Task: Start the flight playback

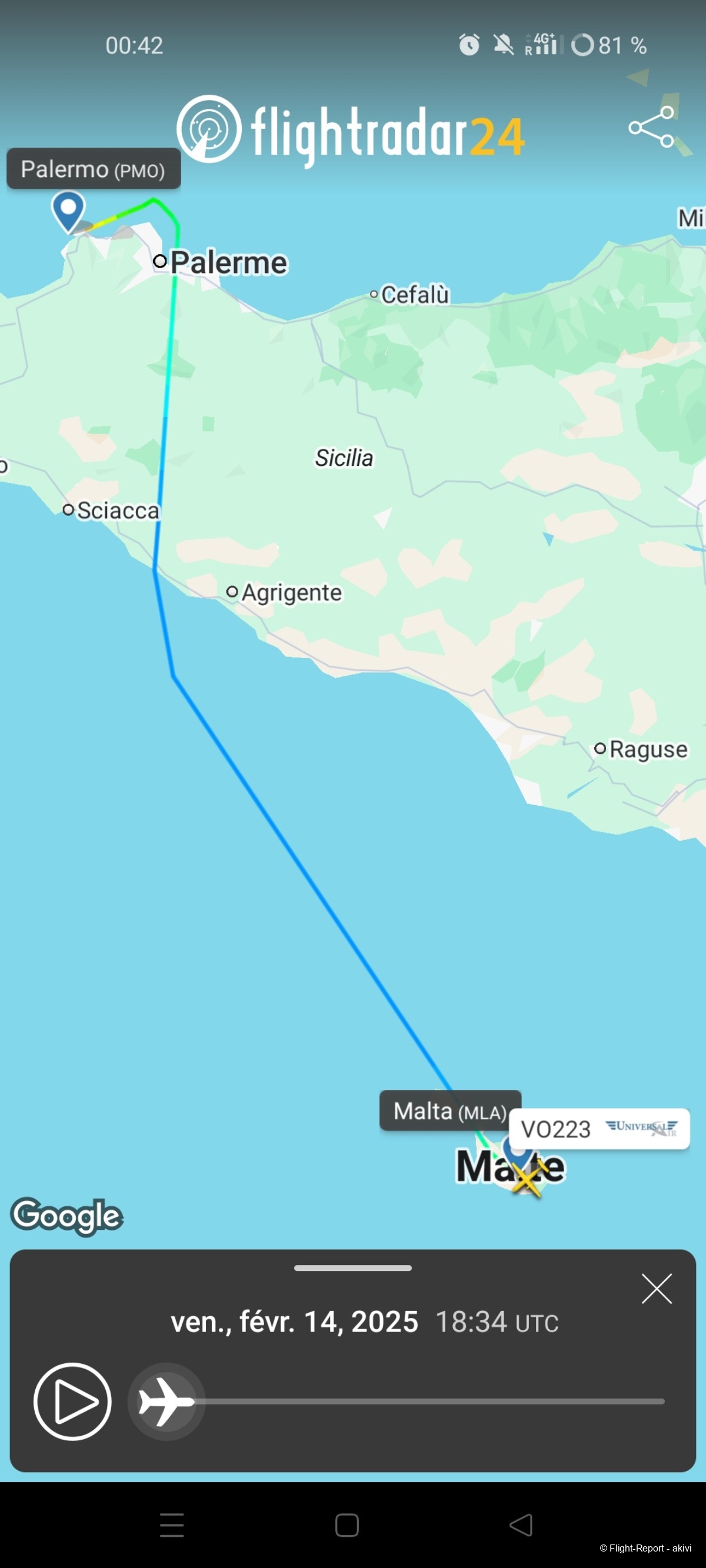Action: coord(72,1401)
